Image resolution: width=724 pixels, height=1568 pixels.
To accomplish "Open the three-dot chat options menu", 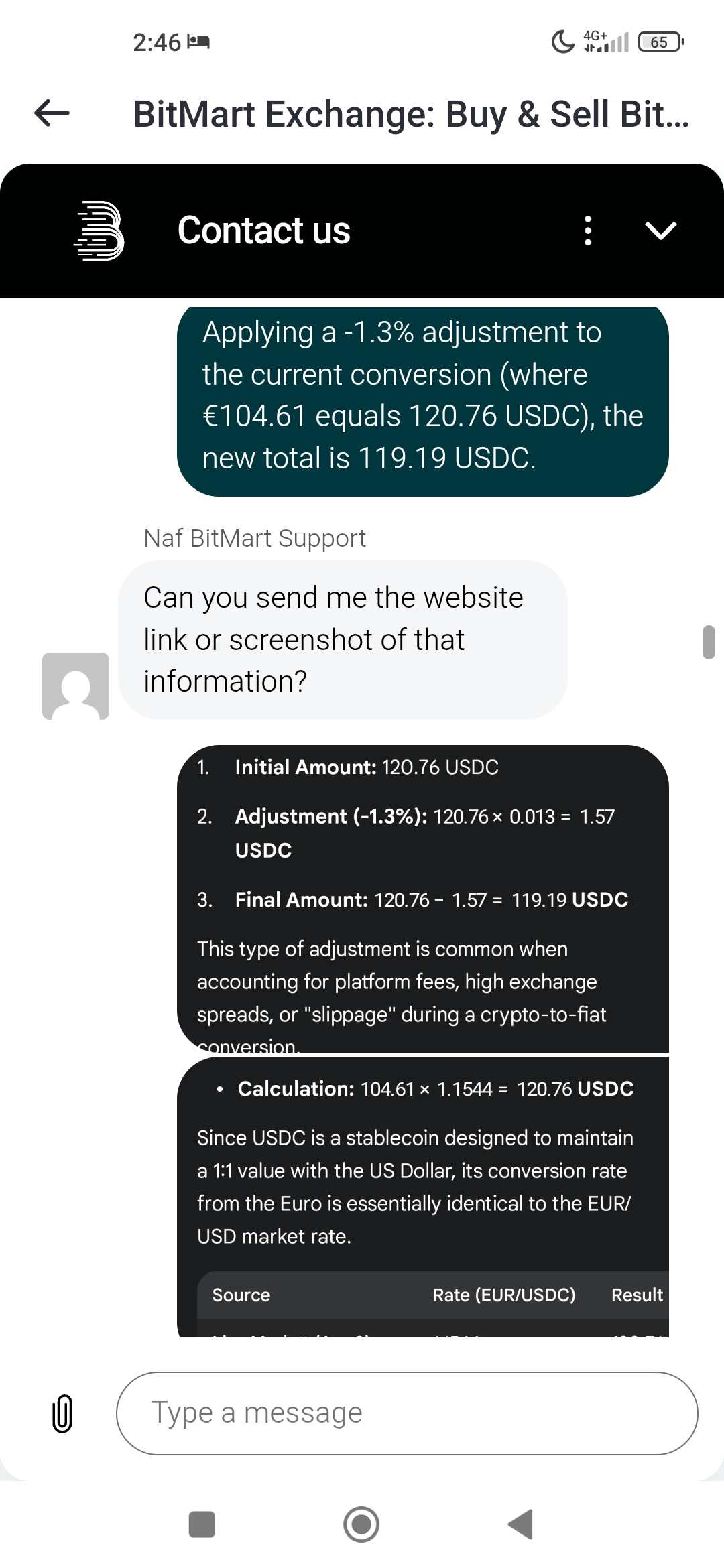I will click(588, 231).
